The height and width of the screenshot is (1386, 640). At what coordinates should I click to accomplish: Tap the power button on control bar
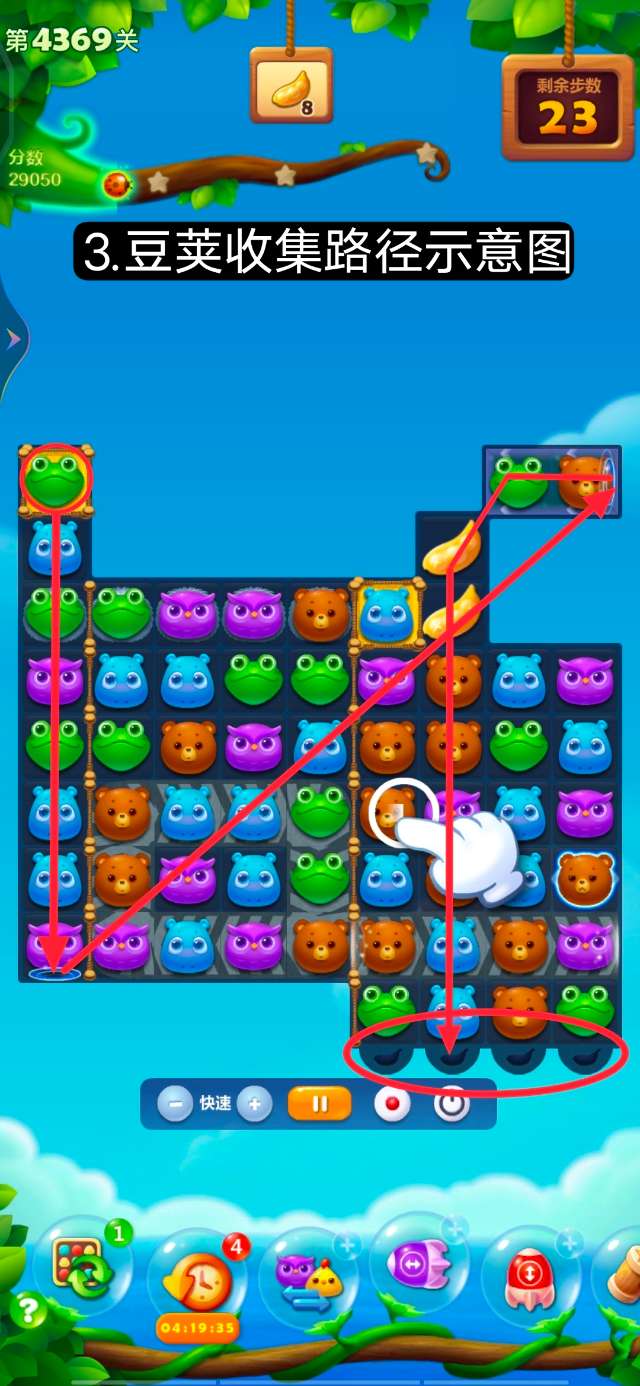click(452, 1105)
